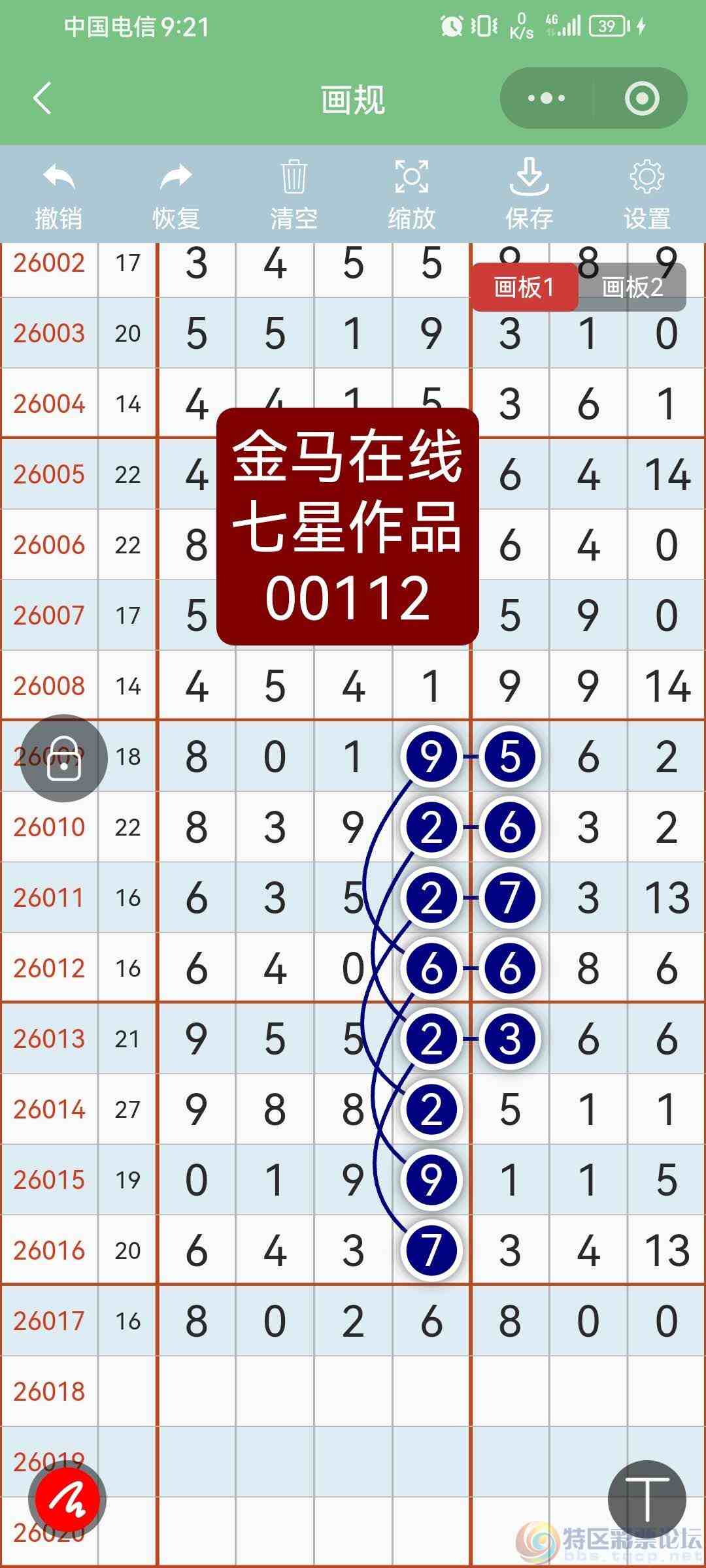The width and height of the screenshot is (706, 1568).
Task: Tap the circled 9 node in row 26015
Action: [x=430, y=1181]
